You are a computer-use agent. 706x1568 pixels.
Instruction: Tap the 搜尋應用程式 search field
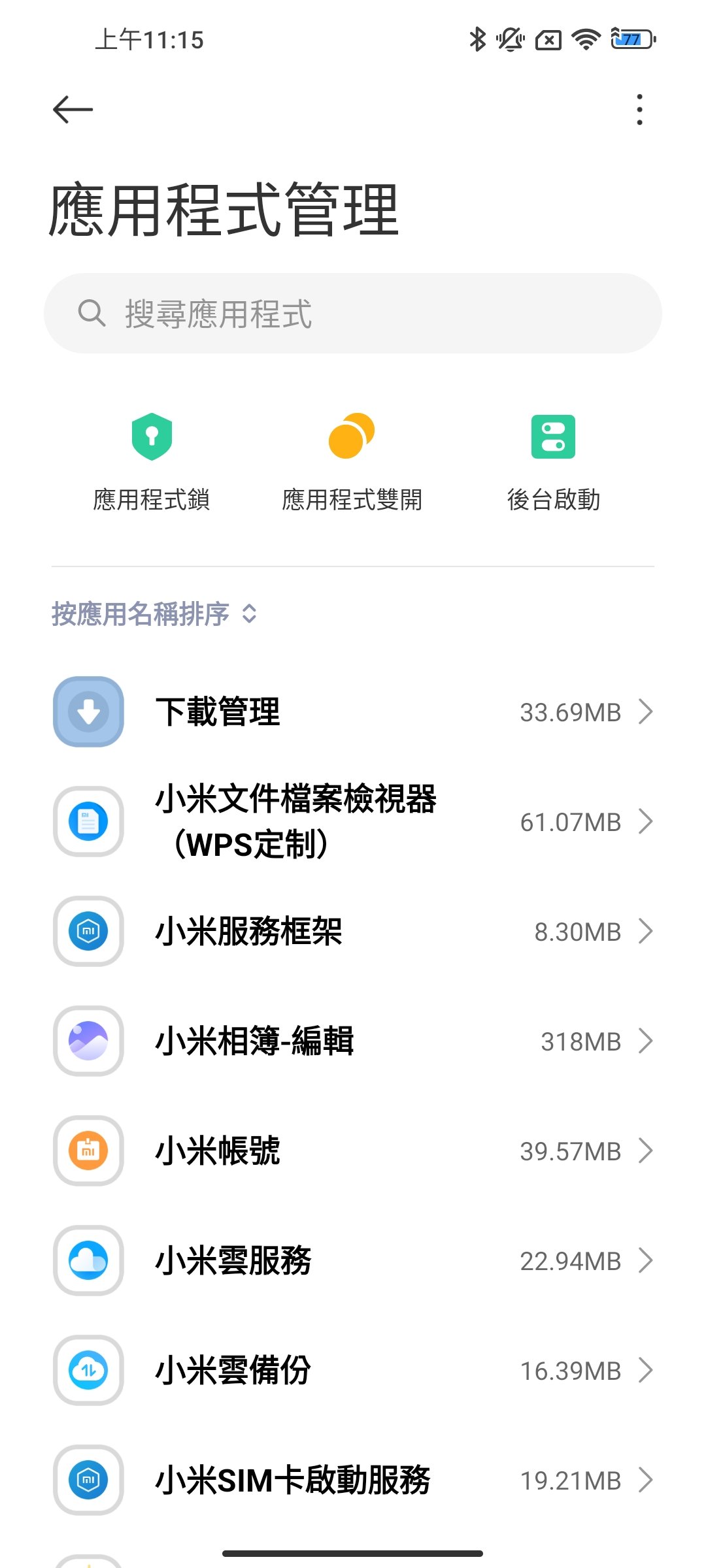pyautogui.click(x=353, y=314)
